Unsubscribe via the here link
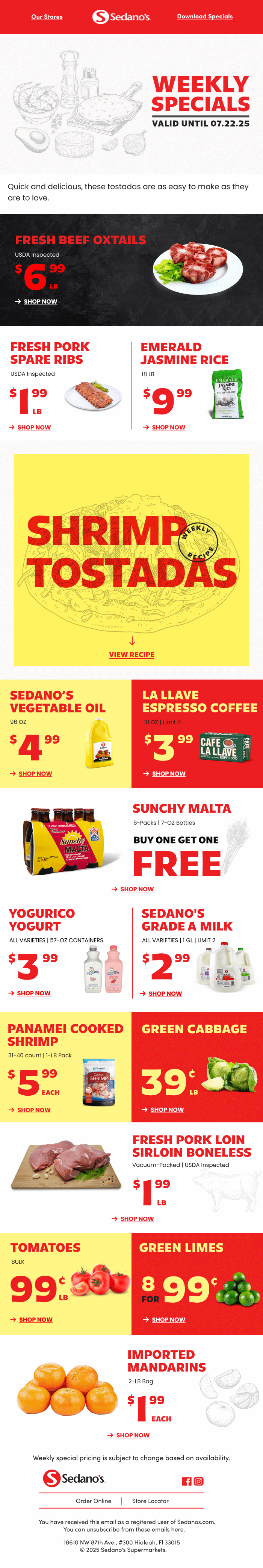 (177, 1529)
